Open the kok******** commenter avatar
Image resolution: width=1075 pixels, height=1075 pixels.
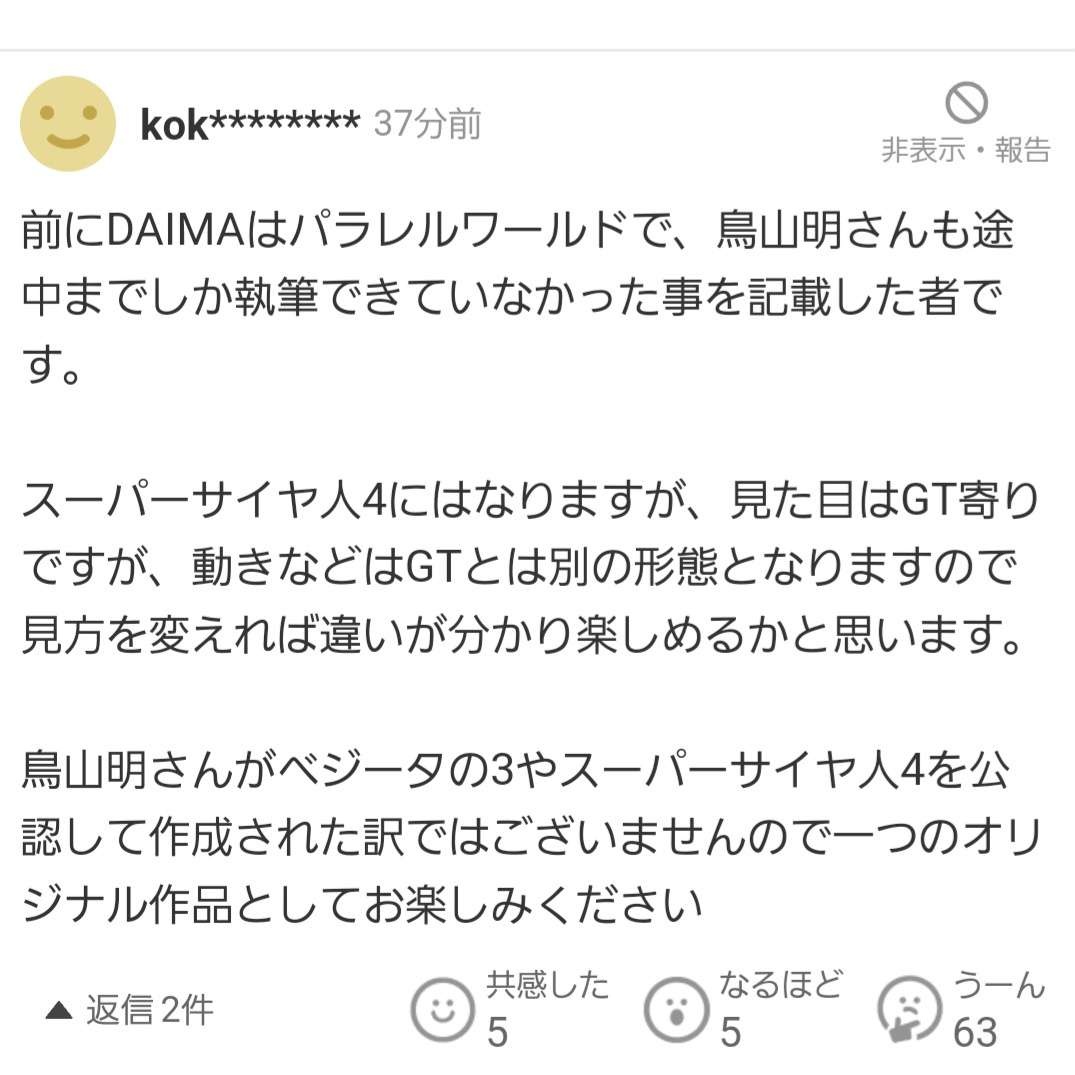point(68,124)
